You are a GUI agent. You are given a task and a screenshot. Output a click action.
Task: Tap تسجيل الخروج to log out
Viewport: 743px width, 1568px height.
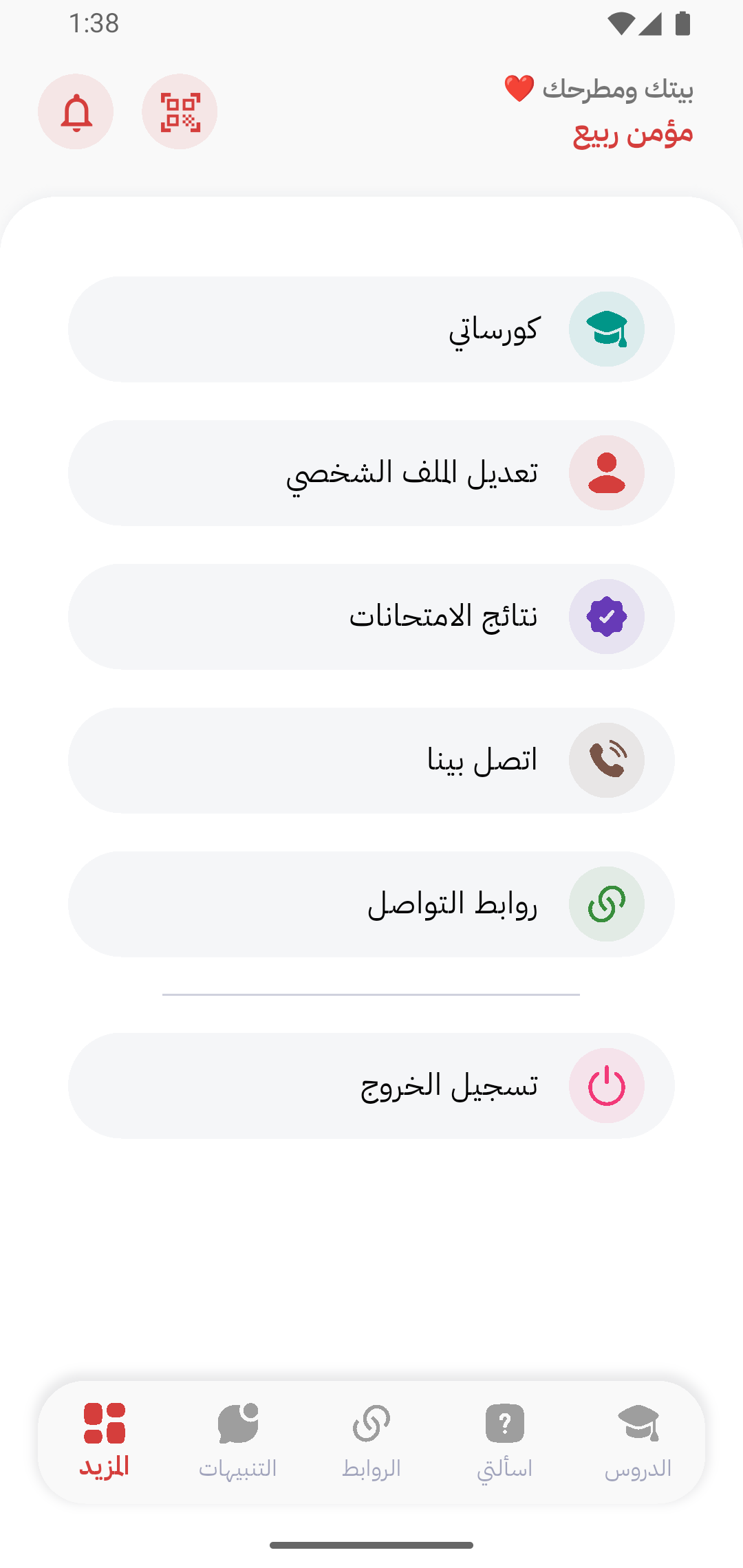371,1086
